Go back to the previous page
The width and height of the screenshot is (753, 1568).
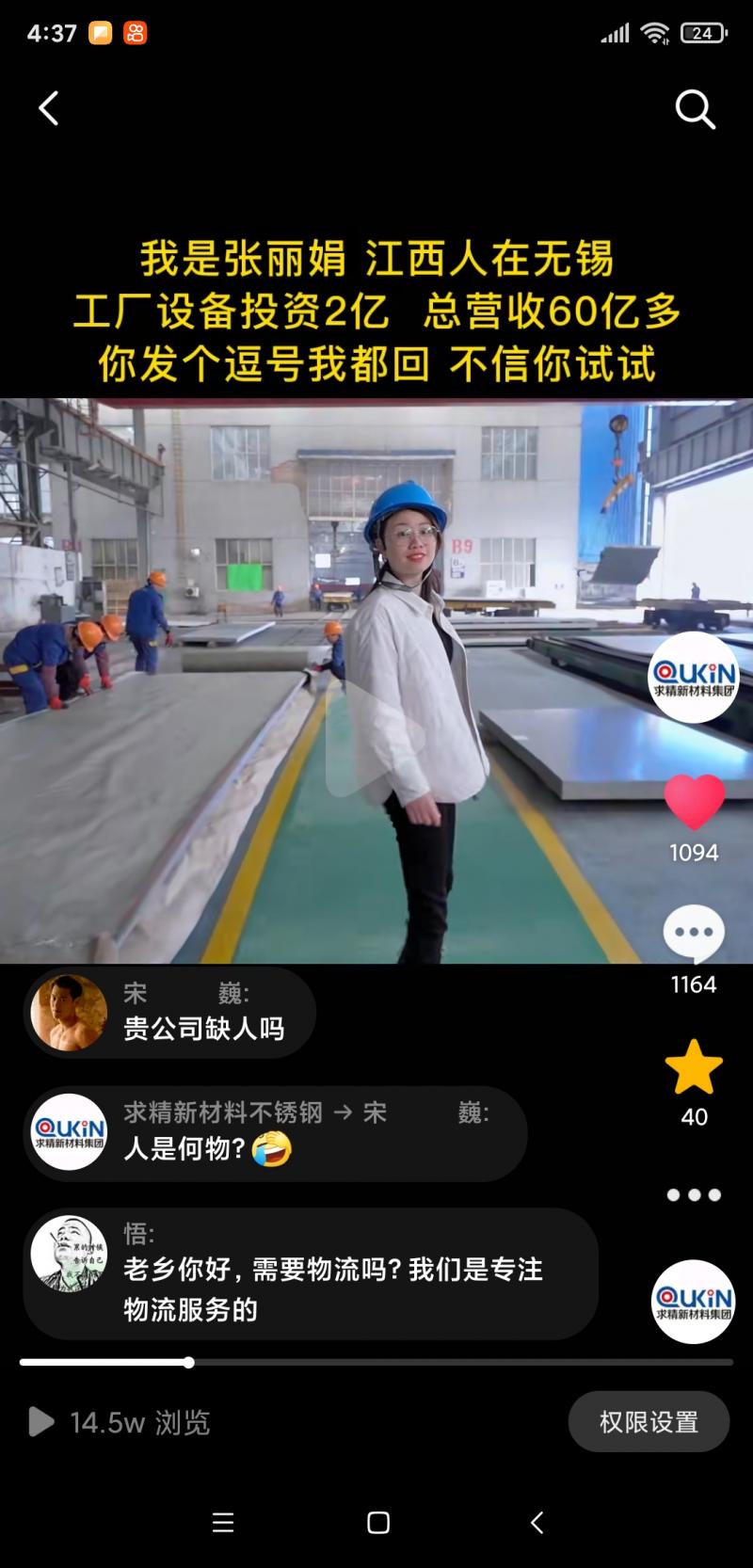[x=49, y=109]
